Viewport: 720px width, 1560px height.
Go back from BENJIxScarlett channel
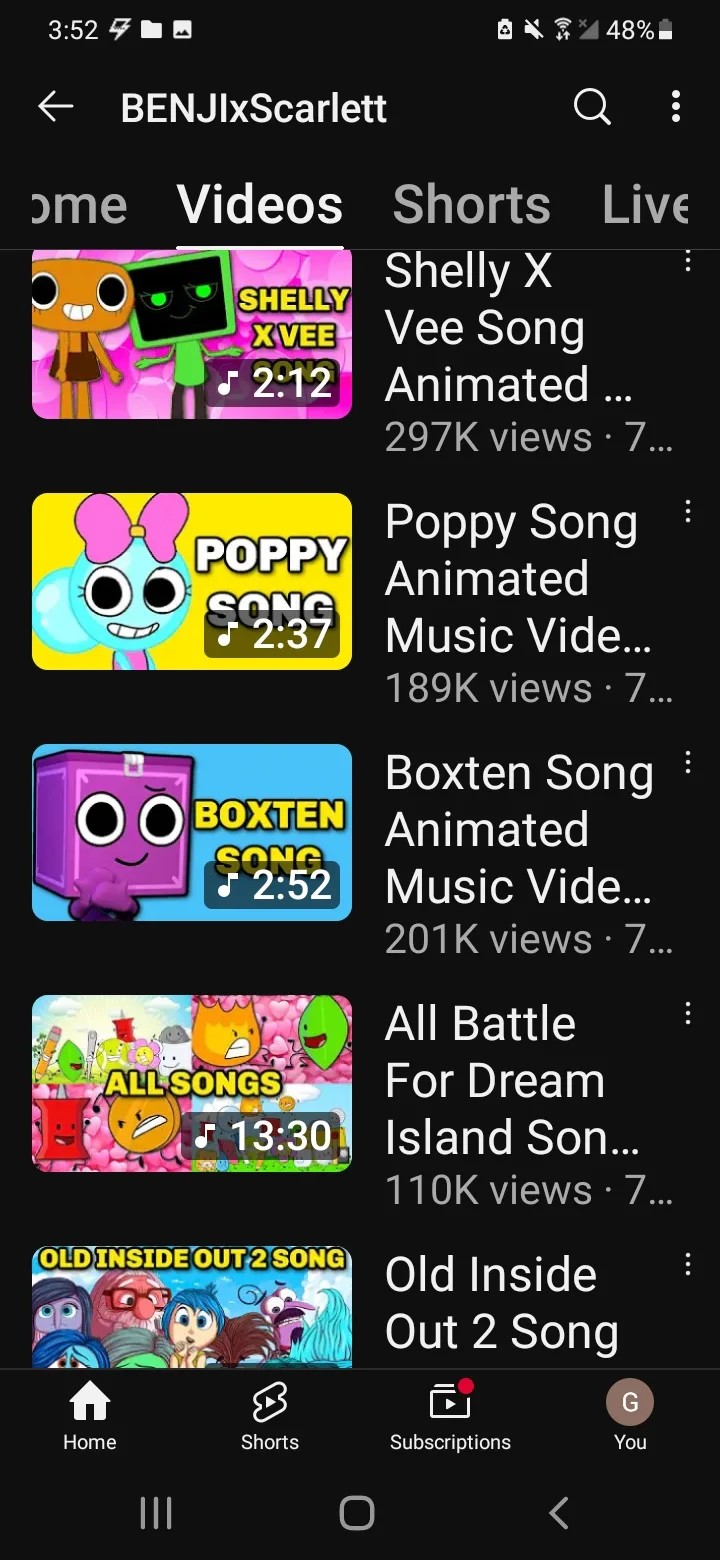pyautogui.click(x=56, y=107)
